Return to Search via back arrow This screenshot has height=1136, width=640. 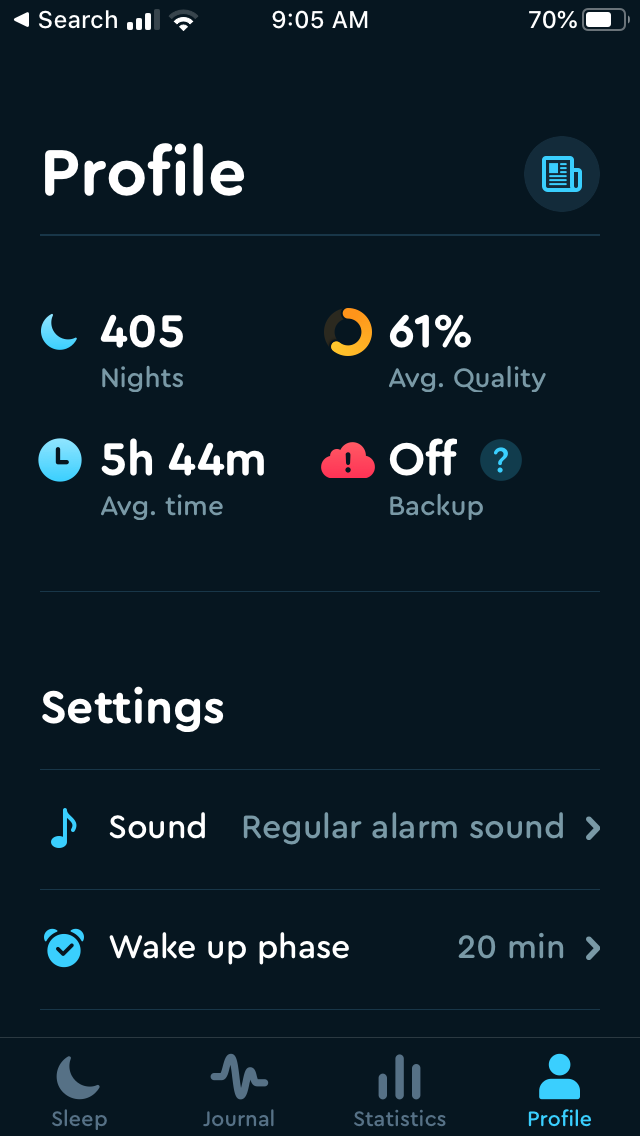pos(65,20)
